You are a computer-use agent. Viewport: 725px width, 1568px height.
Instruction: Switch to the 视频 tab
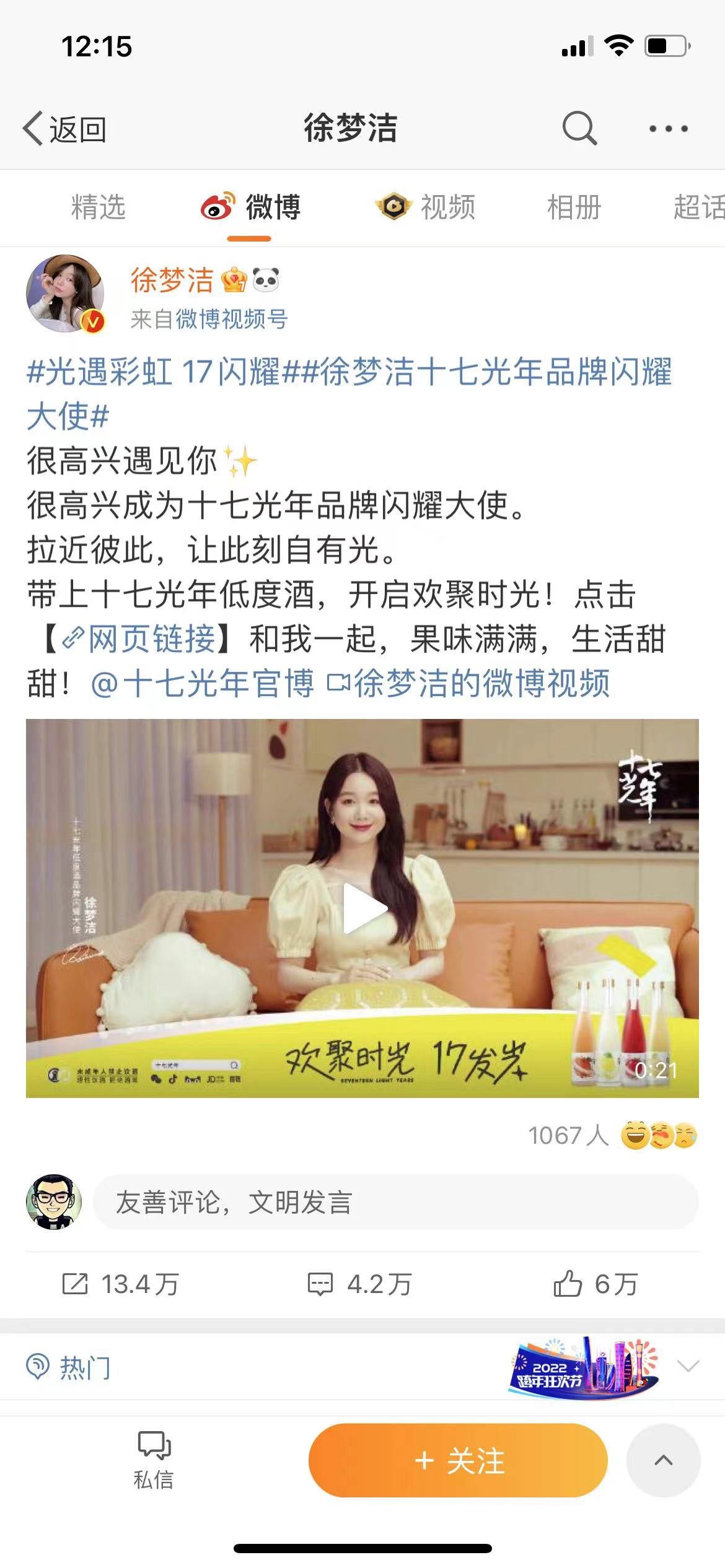click(426, 207)
